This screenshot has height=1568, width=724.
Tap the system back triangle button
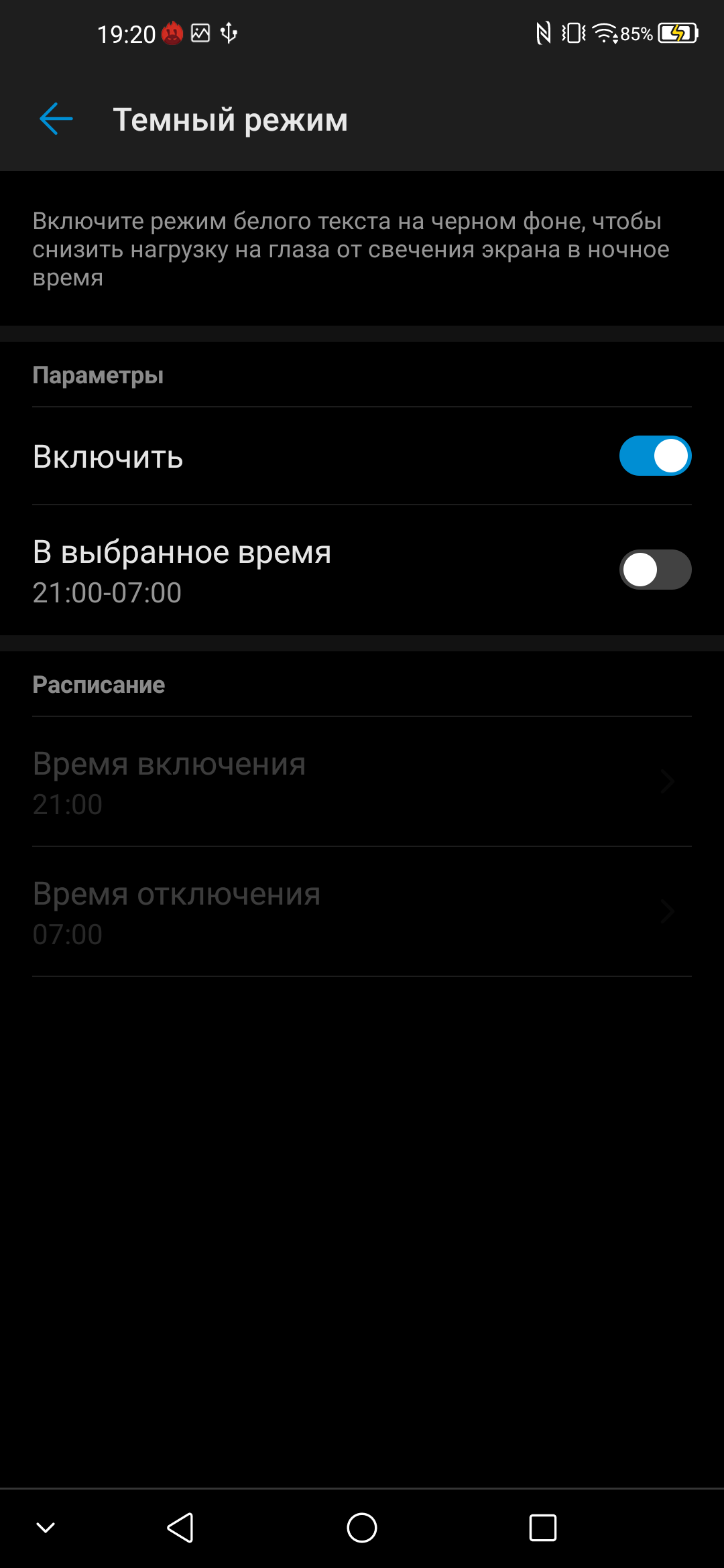[x=180, y=1528]
